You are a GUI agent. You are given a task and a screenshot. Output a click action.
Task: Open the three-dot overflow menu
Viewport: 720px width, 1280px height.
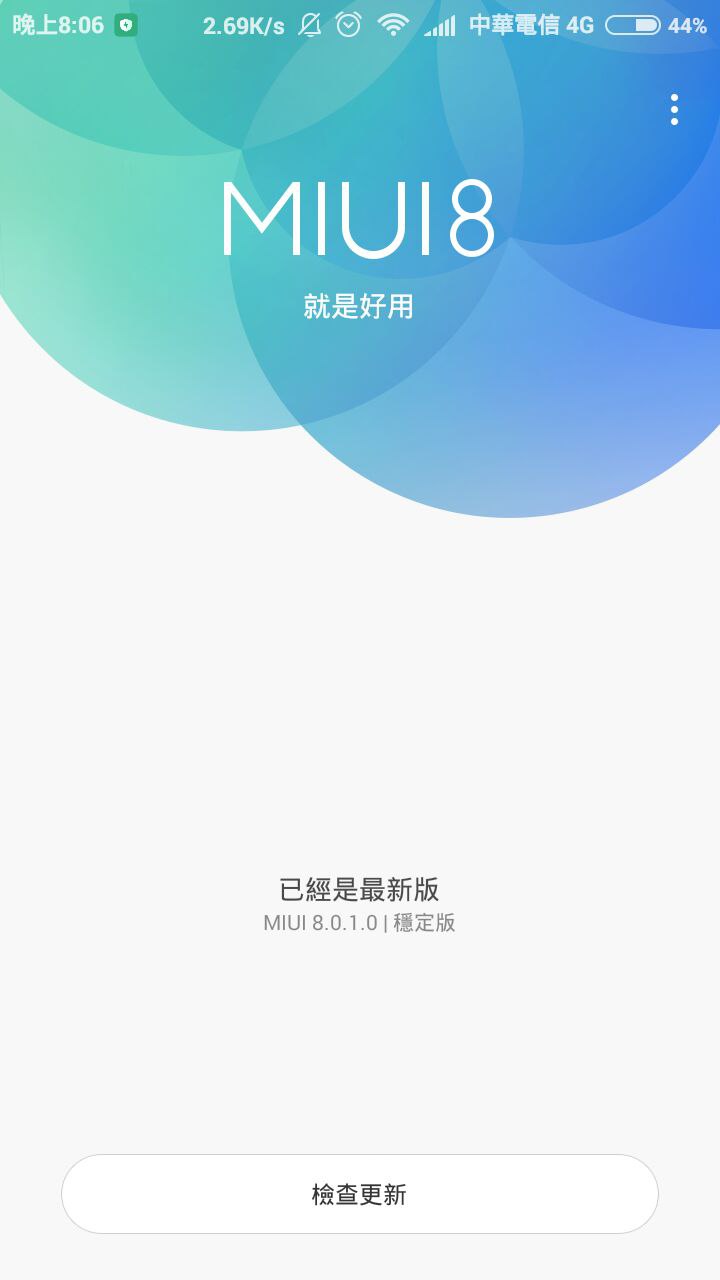click(x=675, y=110)
